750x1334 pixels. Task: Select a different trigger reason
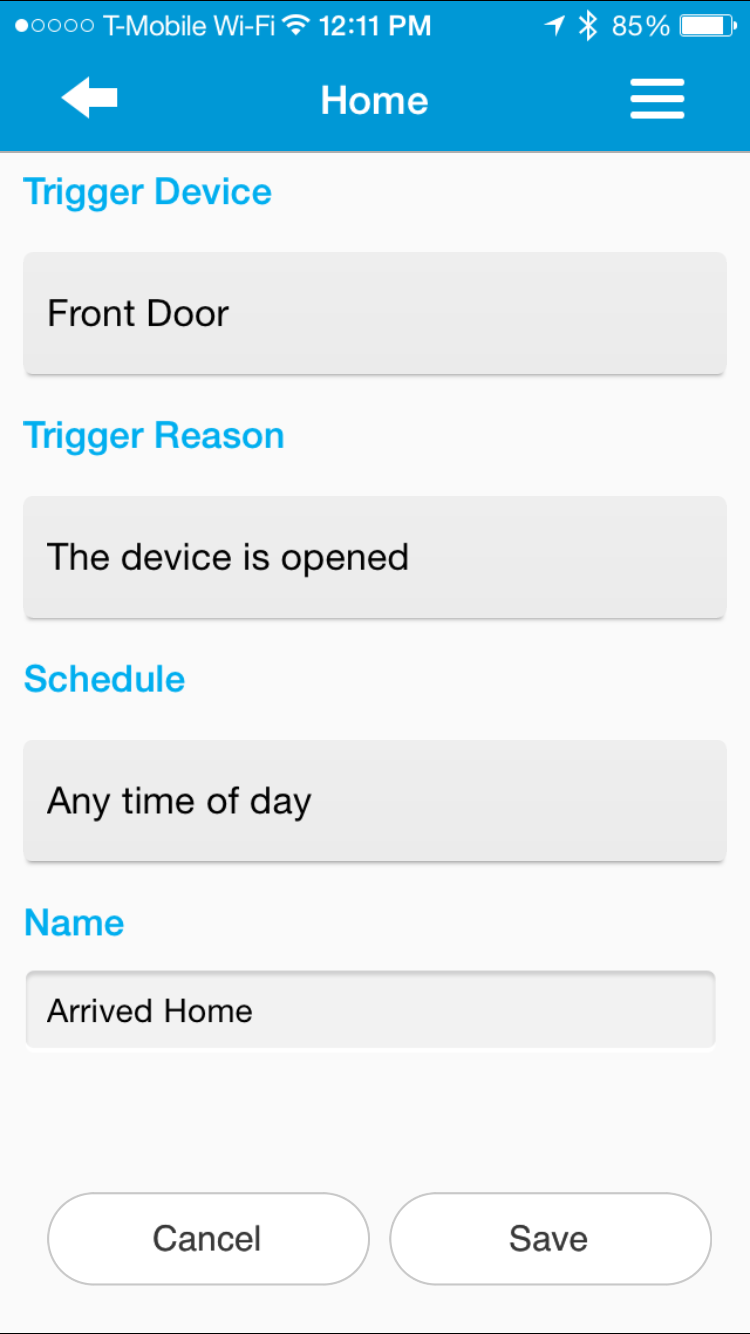click(x=374, y=557)
